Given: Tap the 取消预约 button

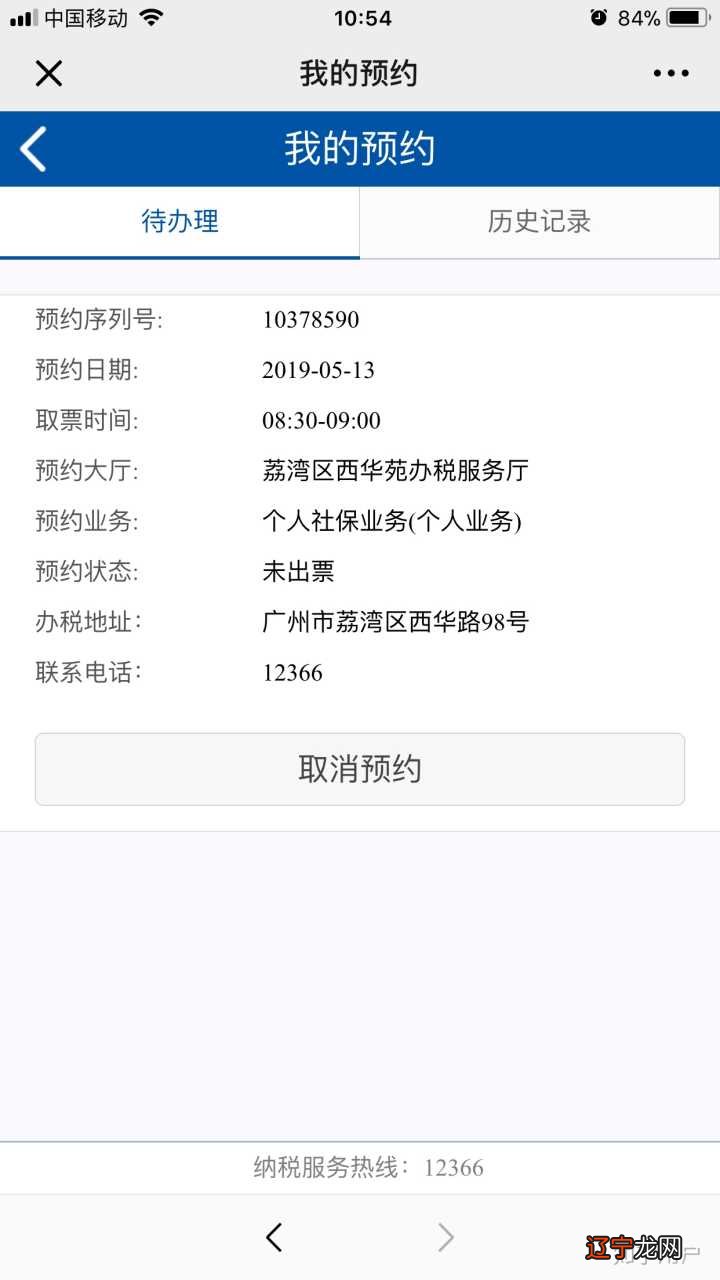Looking at the screenshot, I should click(359, 769).
